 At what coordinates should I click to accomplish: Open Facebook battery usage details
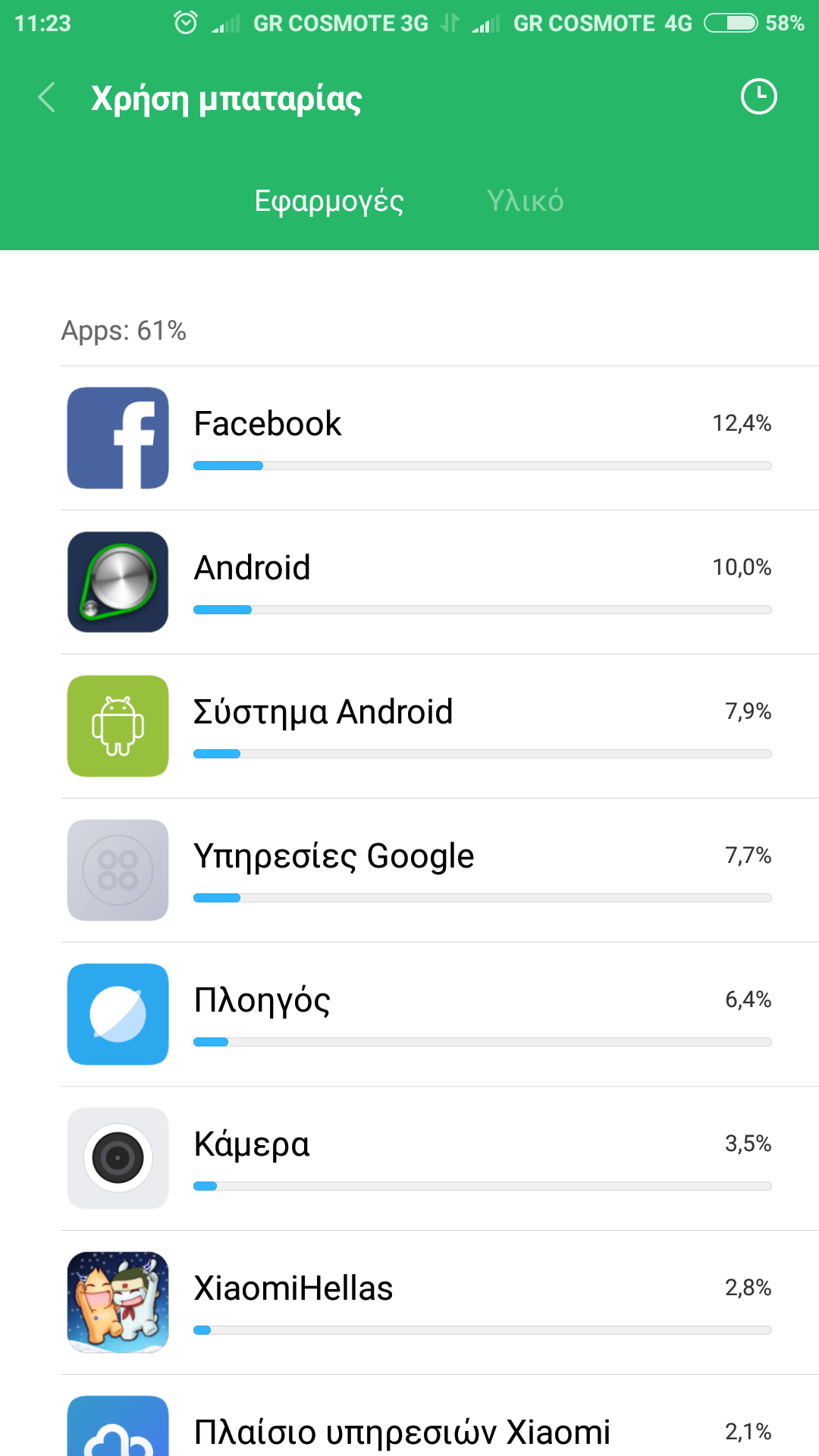[440, 438]
